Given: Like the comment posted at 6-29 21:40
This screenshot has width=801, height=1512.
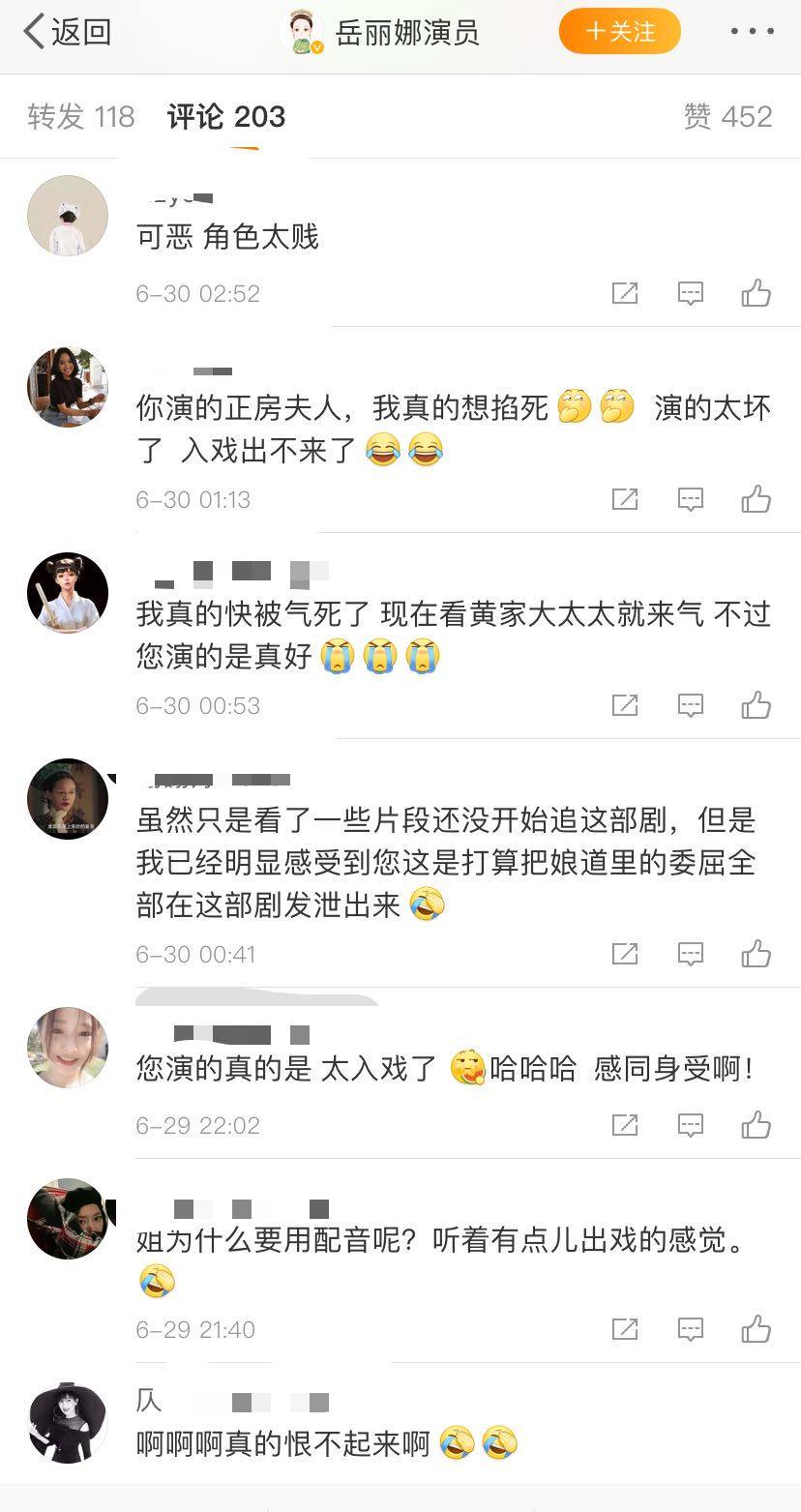Looking at the screenshot, I should tap(756, 1329).
